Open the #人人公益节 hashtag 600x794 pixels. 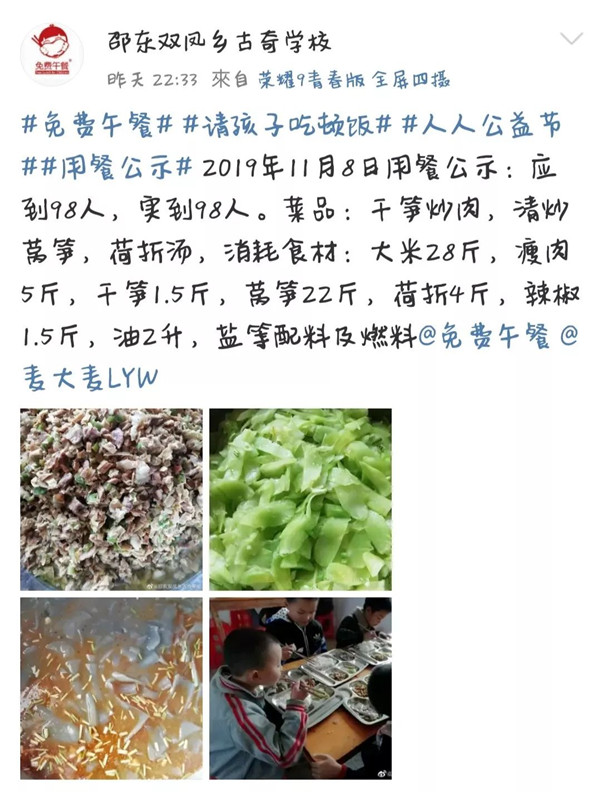pyautogui.click(x=482, y=125)
